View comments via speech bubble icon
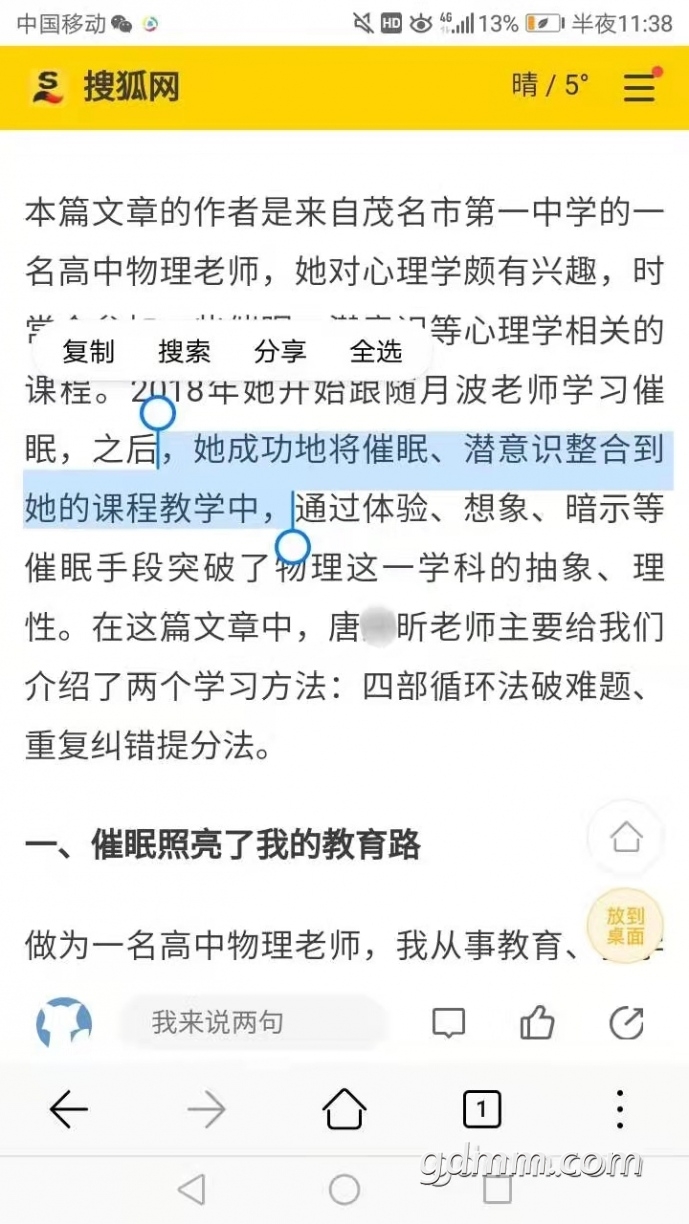Screen dimensions: 689x1224 pos(448,1022)
